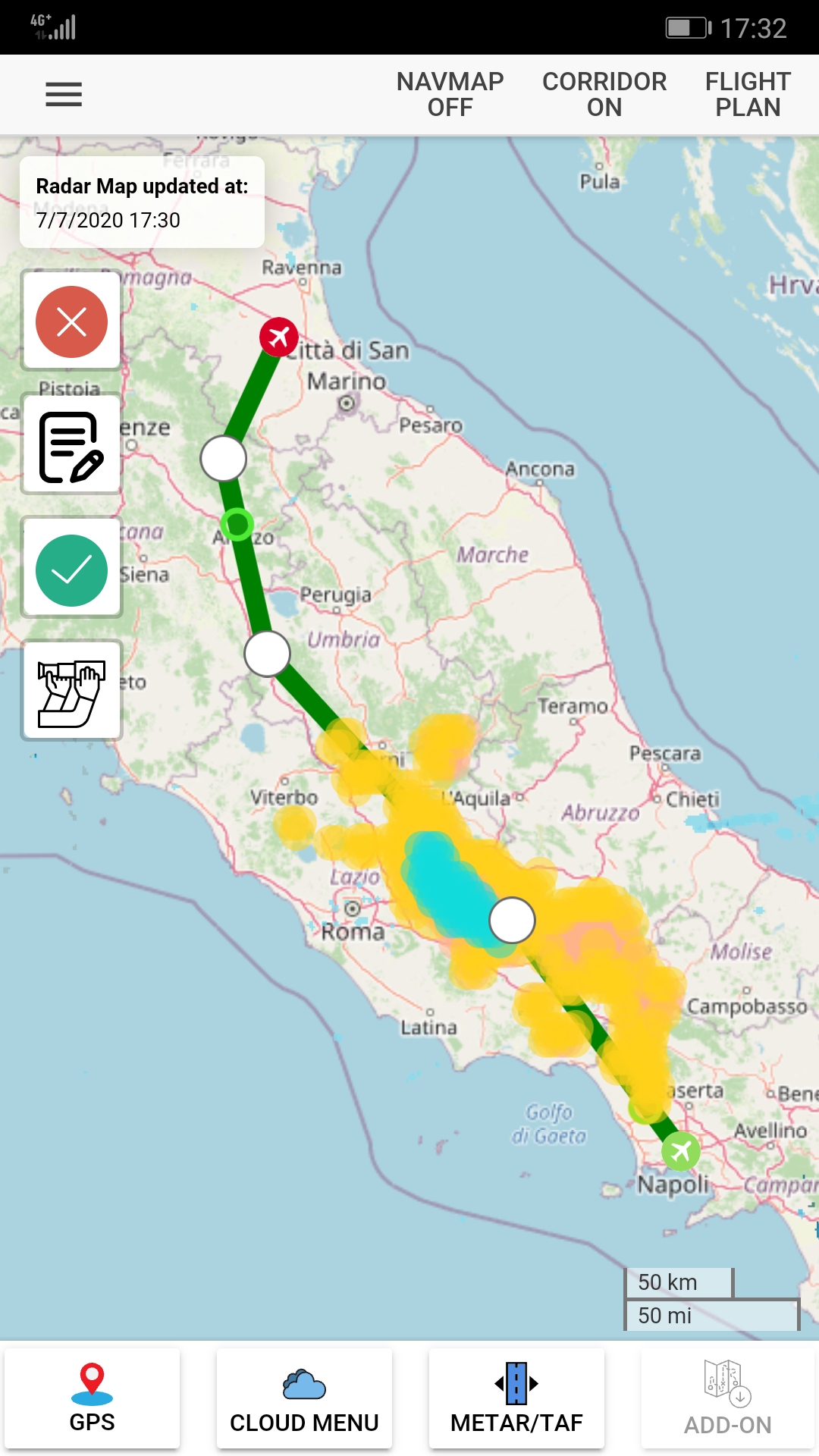Open the CLOUD MENU

(x=304, y=1398)
